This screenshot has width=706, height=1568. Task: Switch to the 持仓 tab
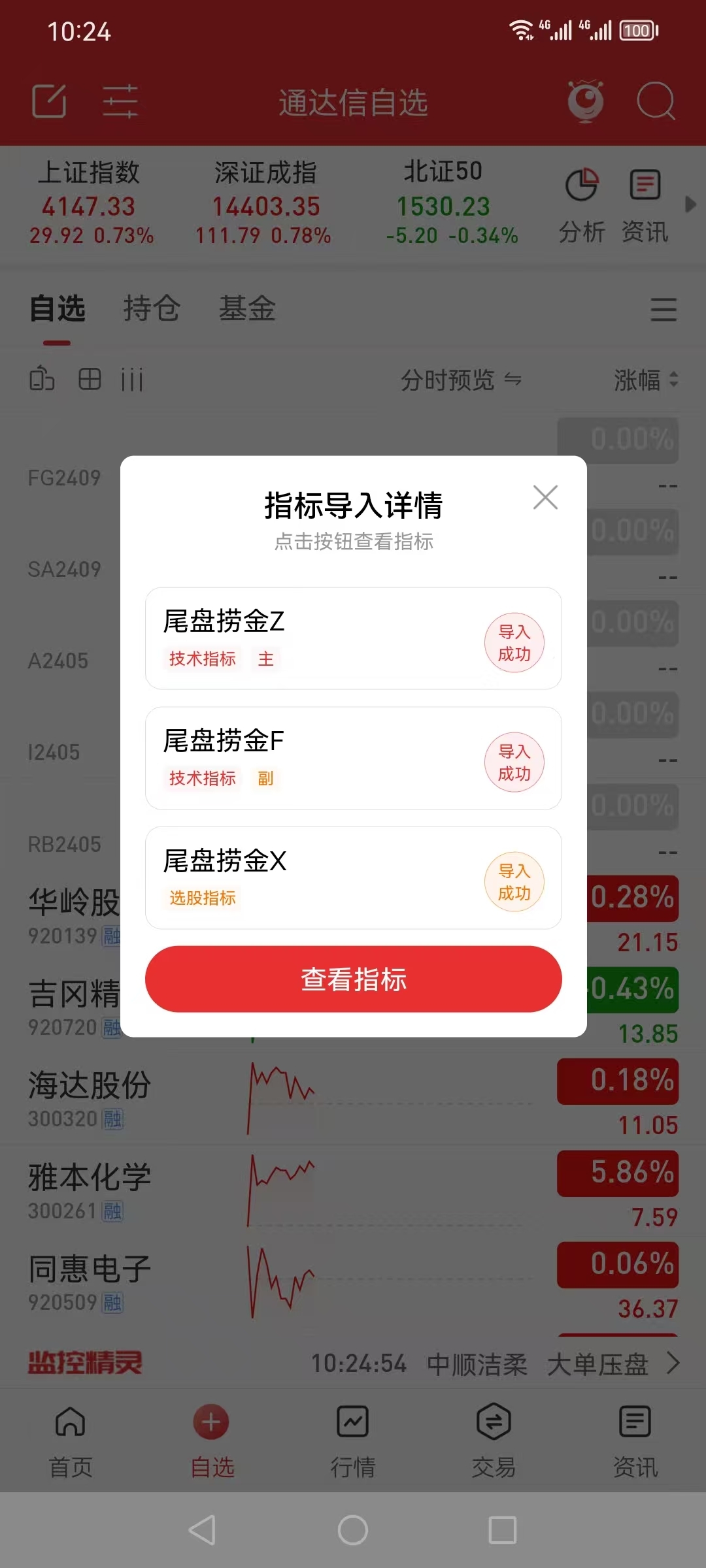pyautogui.click(x=152, y=308)
